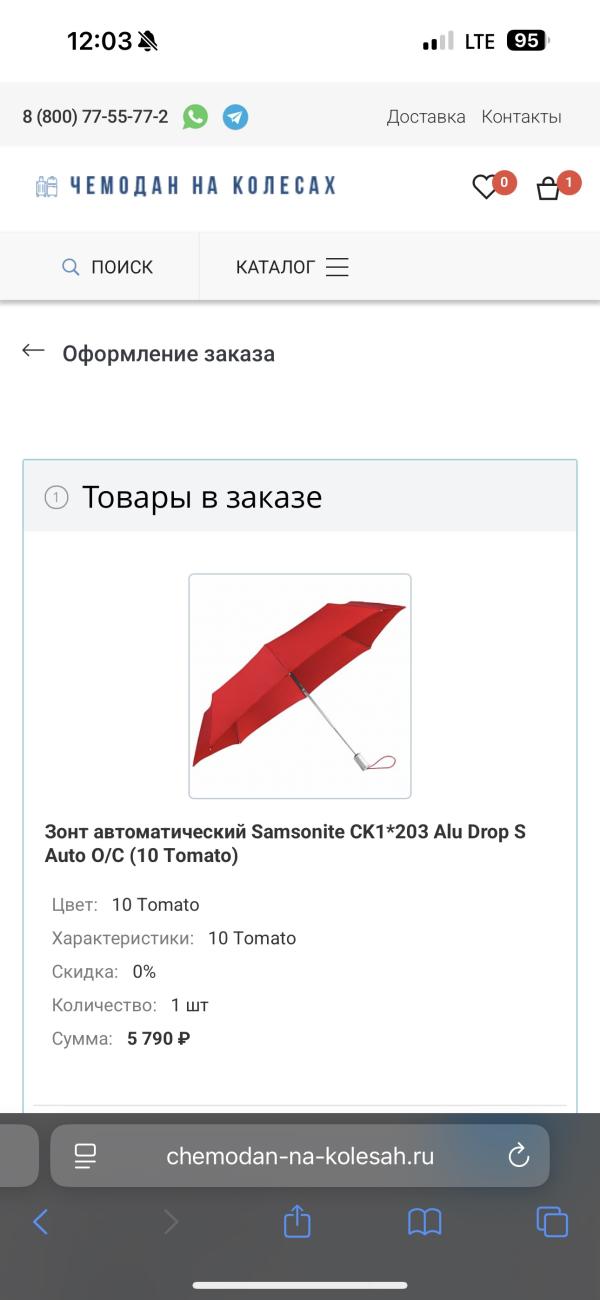Open the shopping cart
Viewport: 600px width, 1300px height.
[x=548, y=188]
